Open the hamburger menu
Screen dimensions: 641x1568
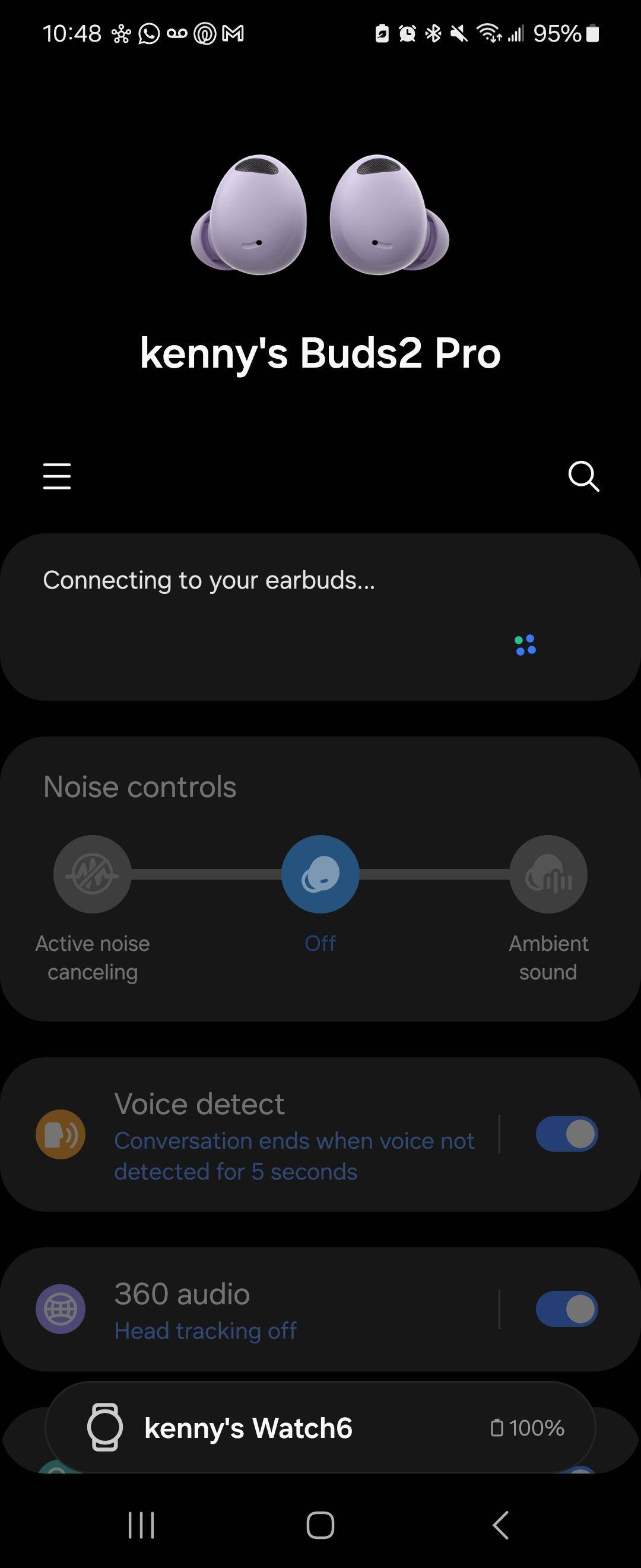click(57, 475)
